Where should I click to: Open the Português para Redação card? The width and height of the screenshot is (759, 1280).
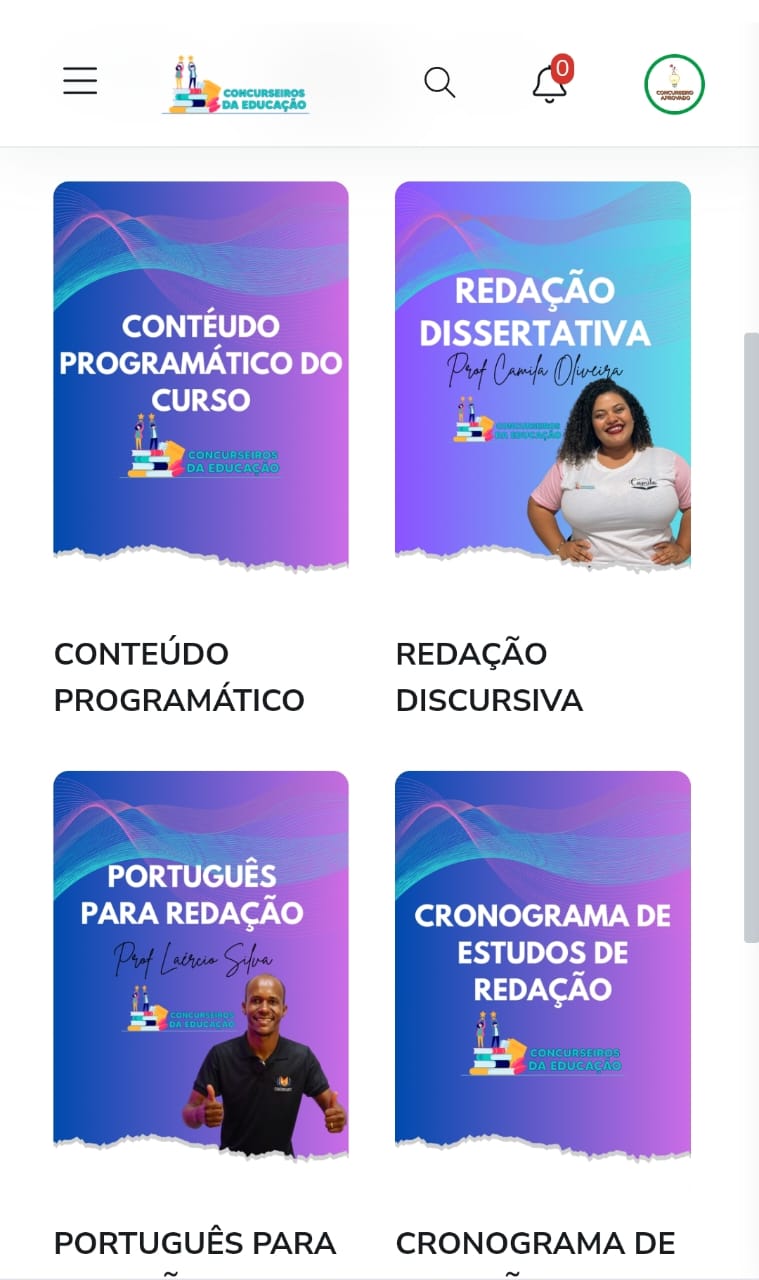[x=201, y=965]
